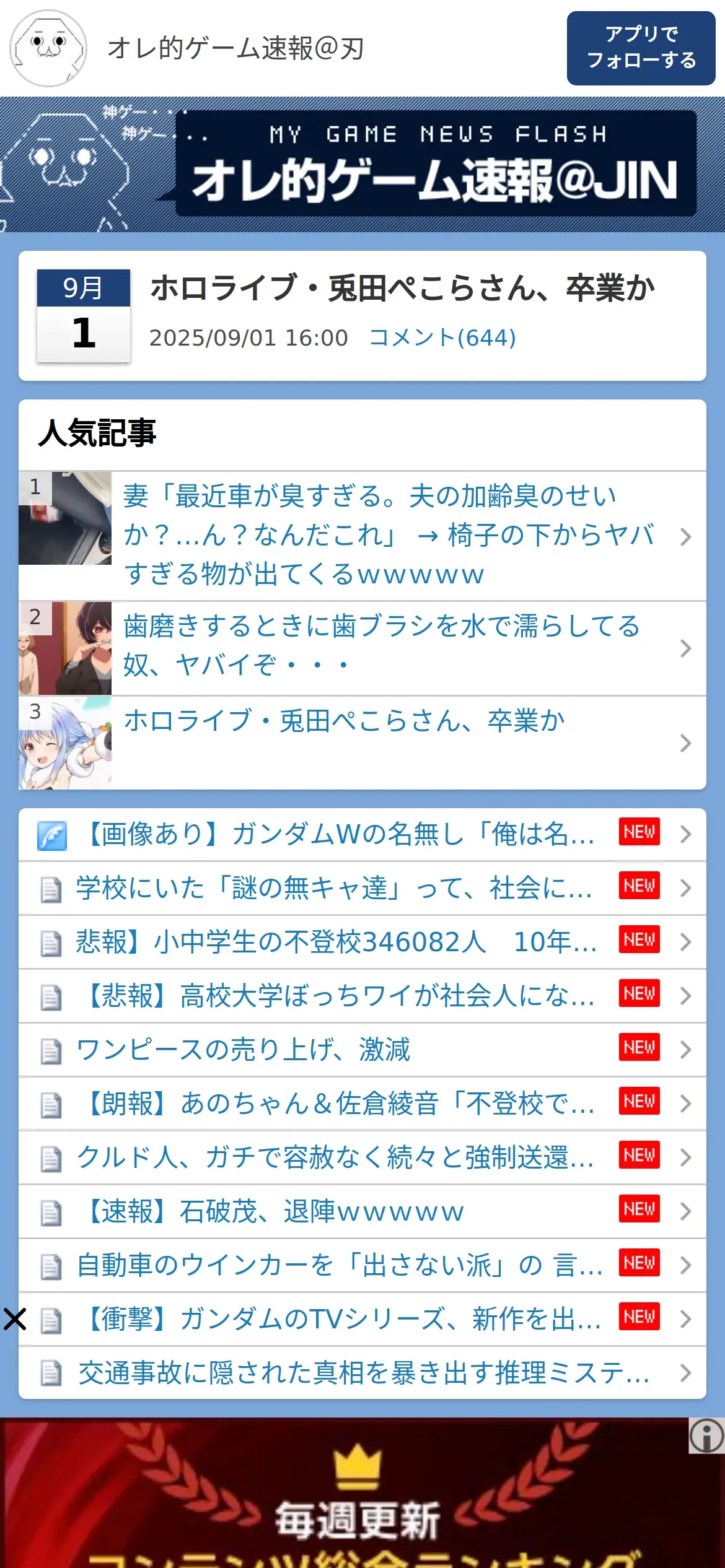The height and width of the screenshot is (1568, 725).
Task: Tap the ad info icon
Action: [x=706, y=1436]
